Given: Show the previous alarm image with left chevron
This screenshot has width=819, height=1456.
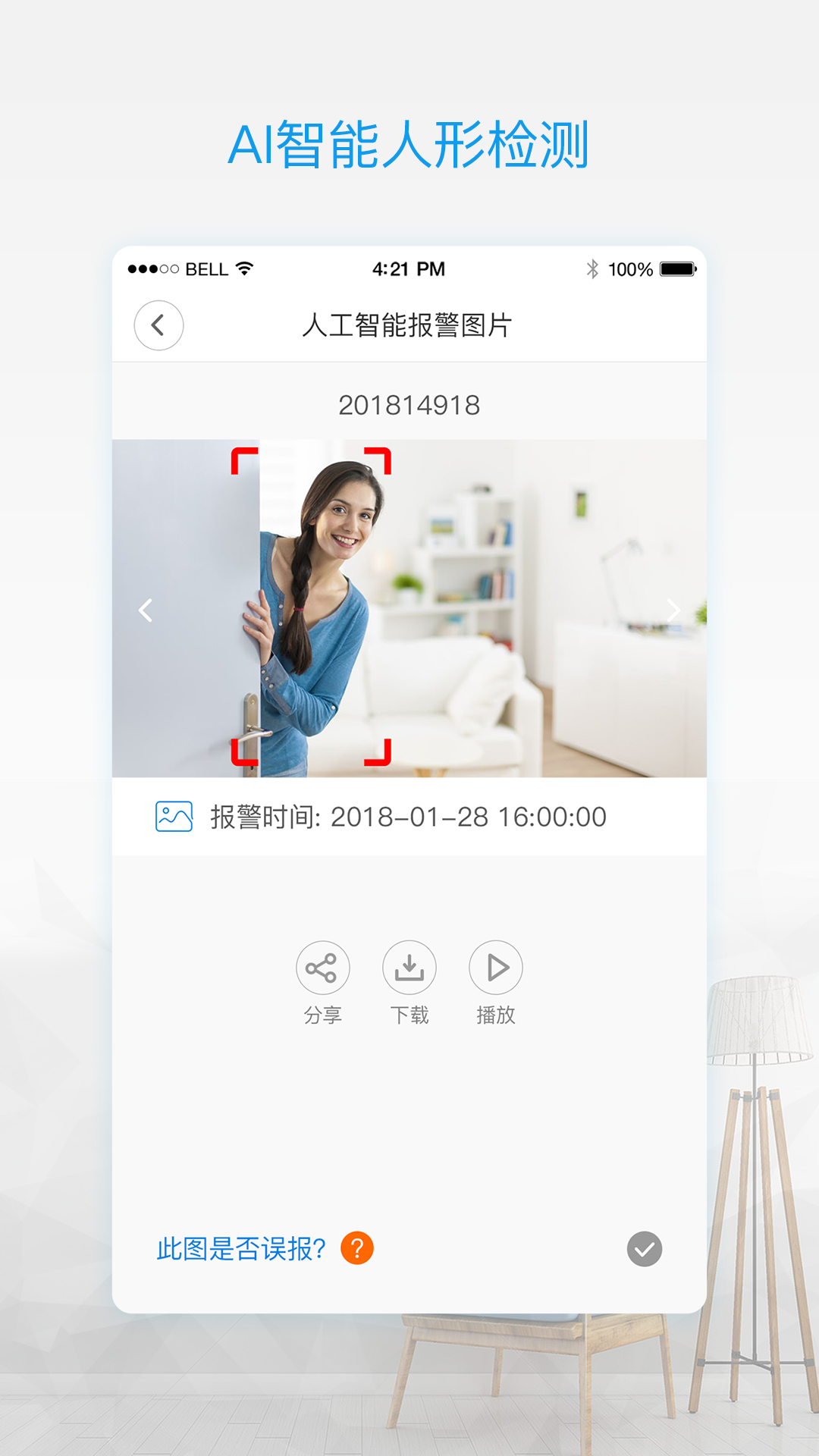Looking at the screenshot, I should (x=145, y=610).
